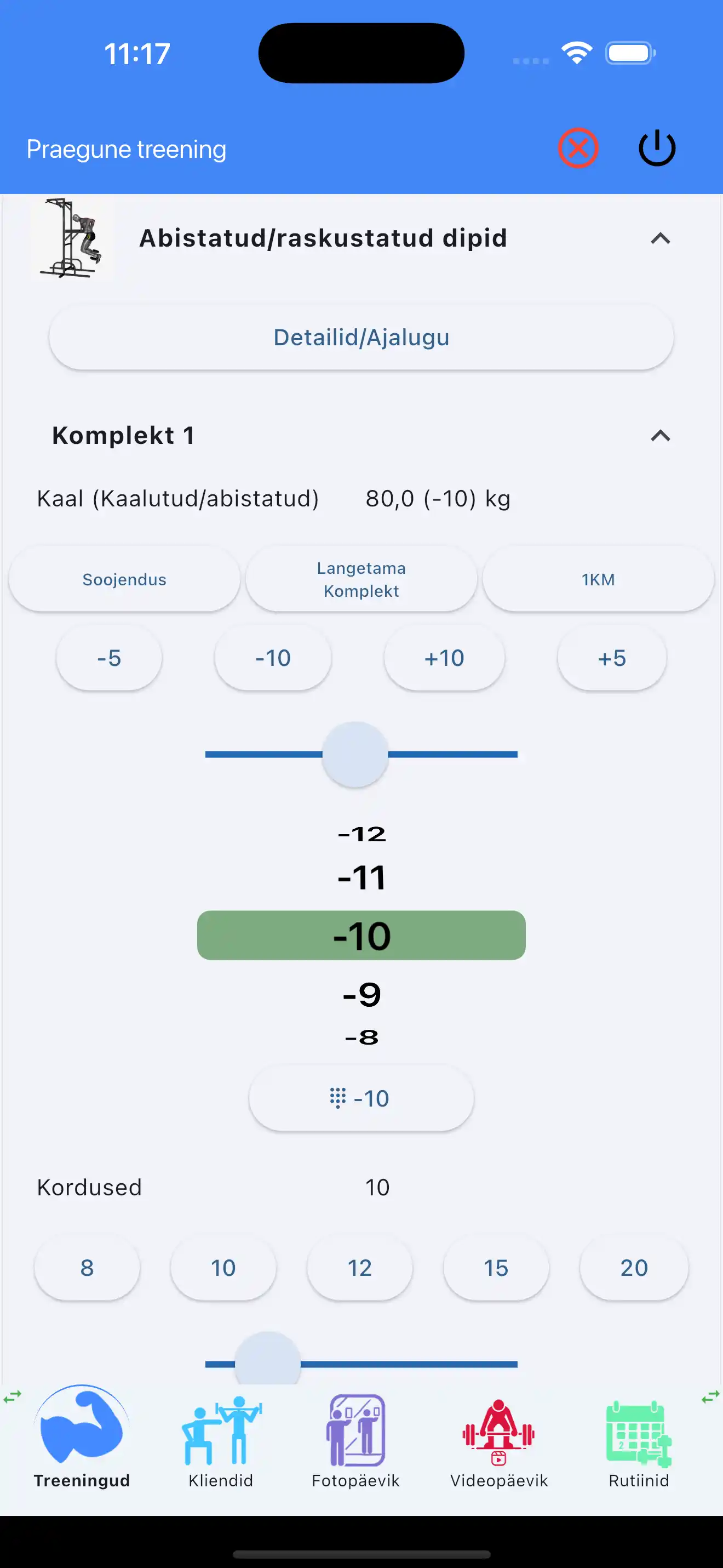Open the numeric keypad with -10 value

pyautogui.click(x=360, y=1097)
